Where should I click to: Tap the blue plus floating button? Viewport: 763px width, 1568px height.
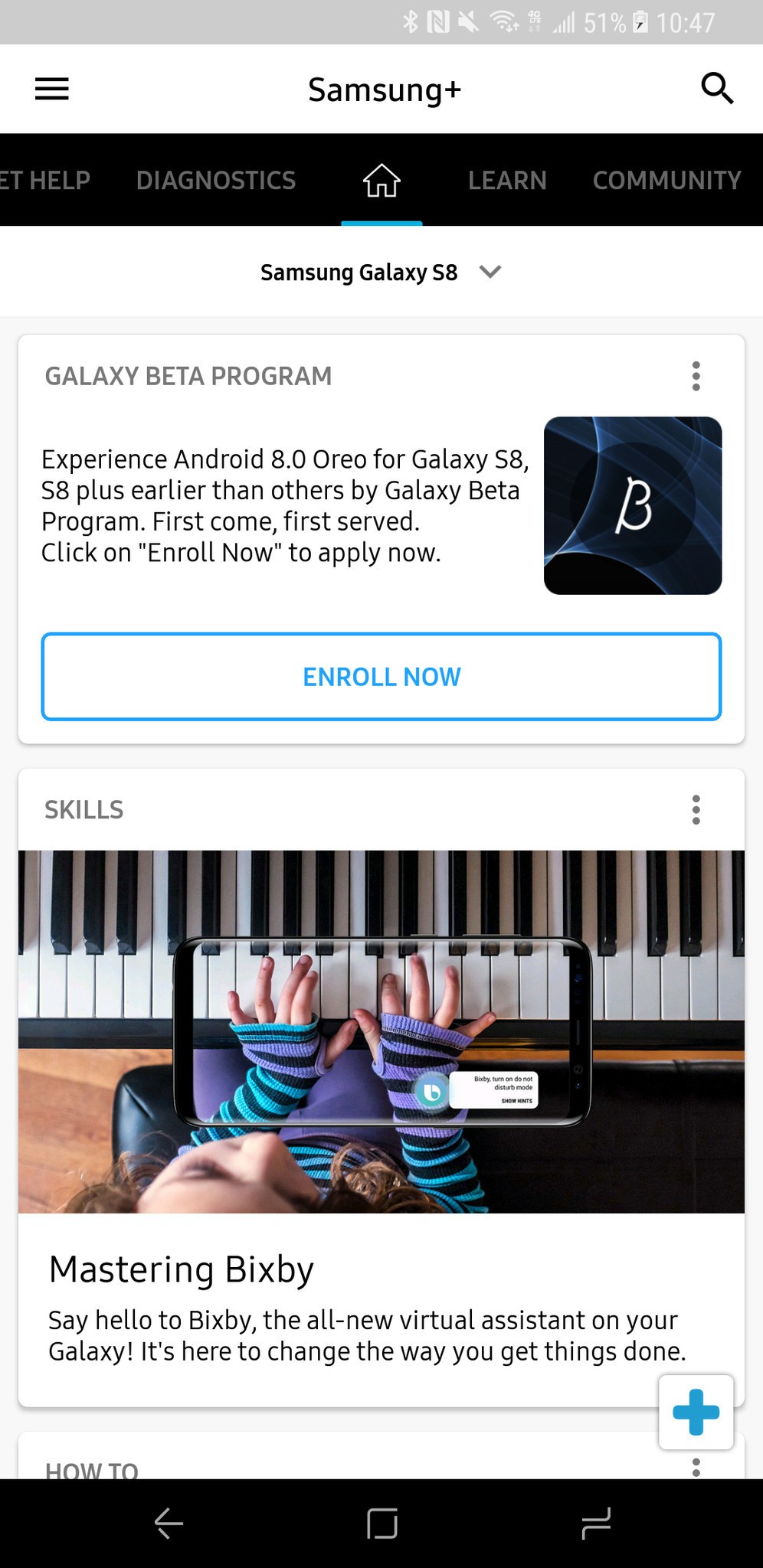pos(696,1412)
